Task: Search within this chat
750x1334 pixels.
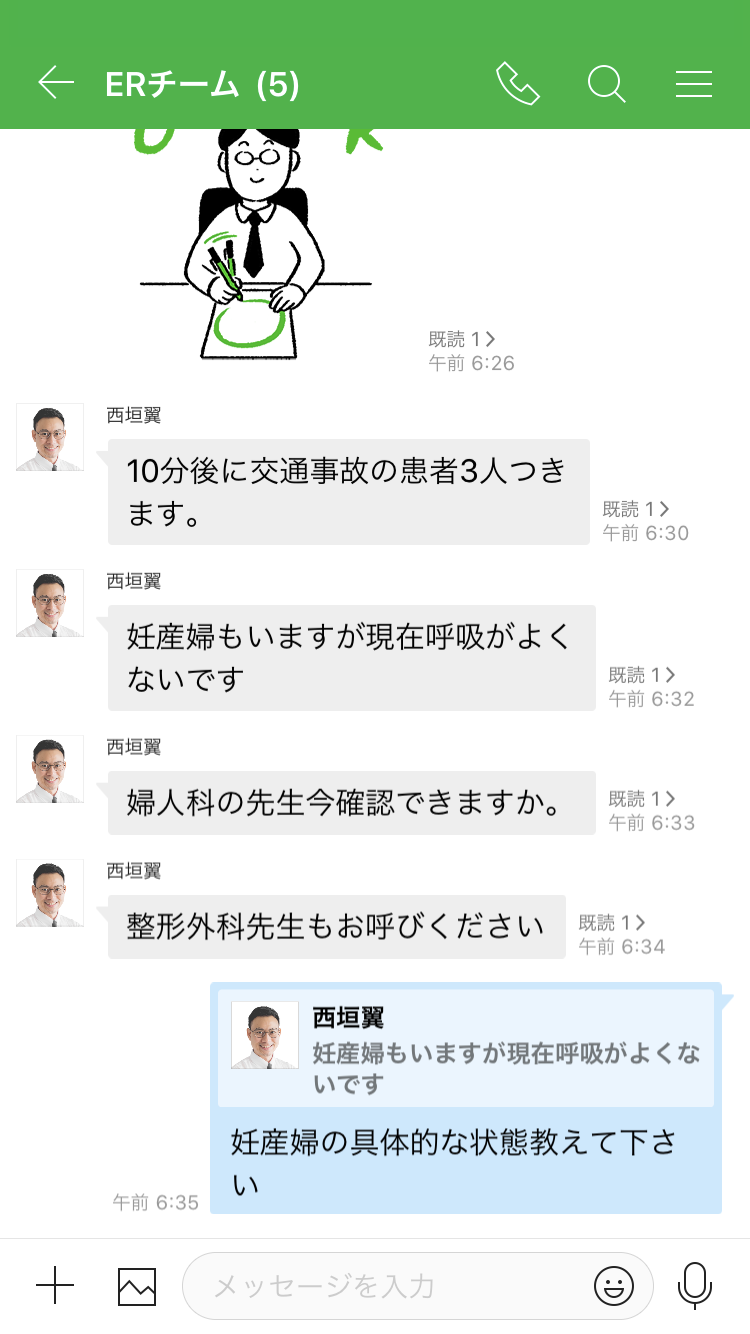Action: tap(606, 83)
